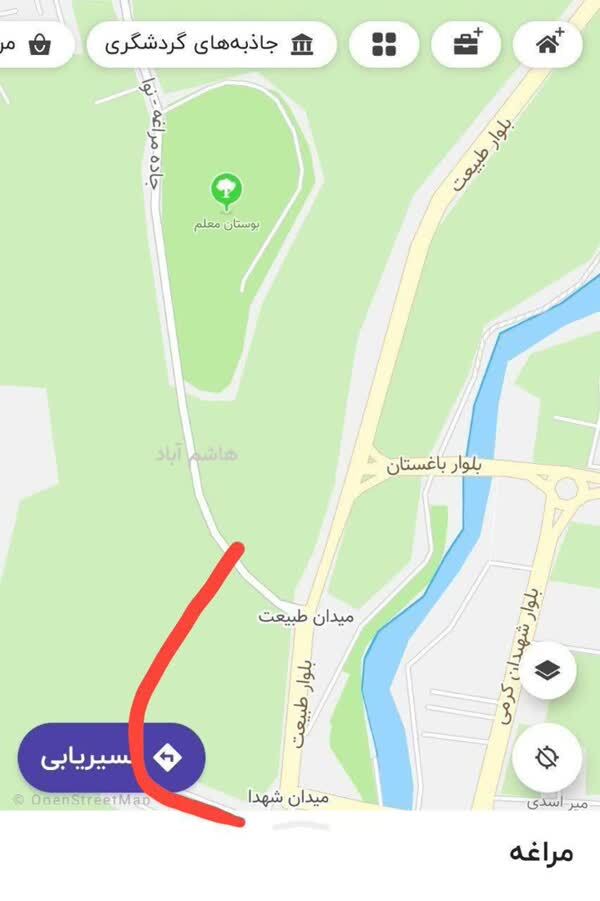Screen dimensions: 600x901
Task: Select the جاذبه‌های گردشگری chip
Action: [x=211, y=44]
